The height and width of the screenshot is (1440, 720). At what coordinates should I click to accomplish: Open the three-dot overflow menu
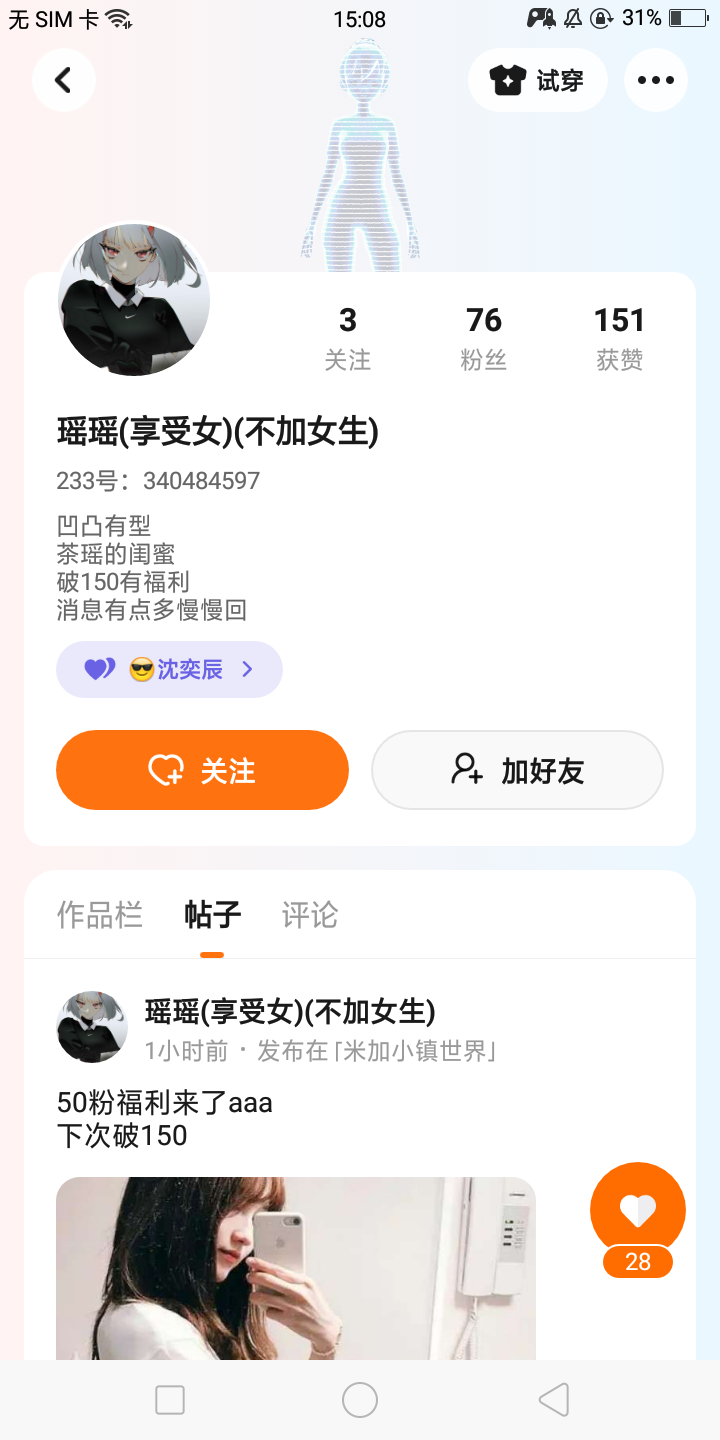655,80
